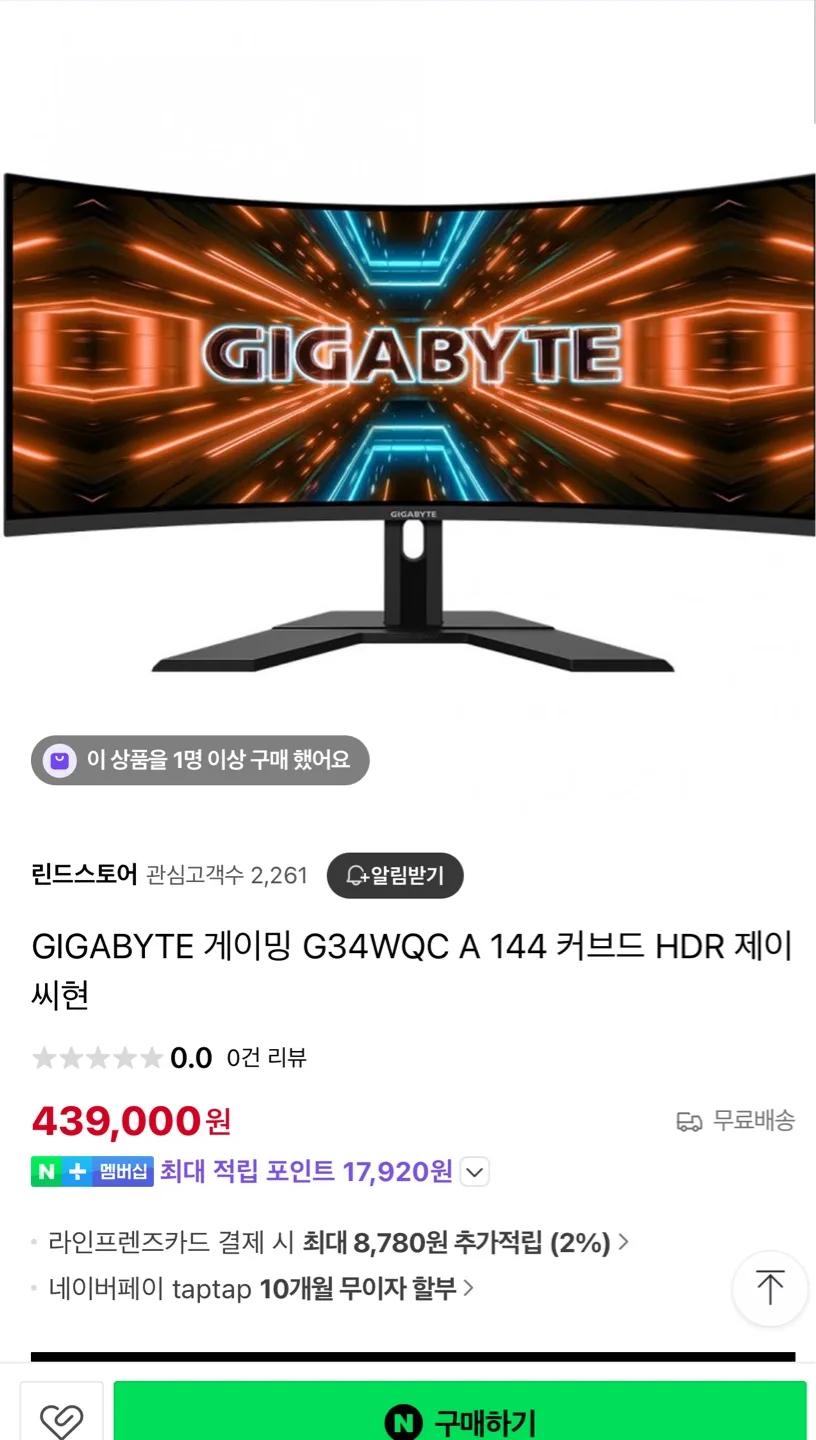Open the 린드스토어 store page
This screenshot has width=816, height=1440.
[84, 875]
